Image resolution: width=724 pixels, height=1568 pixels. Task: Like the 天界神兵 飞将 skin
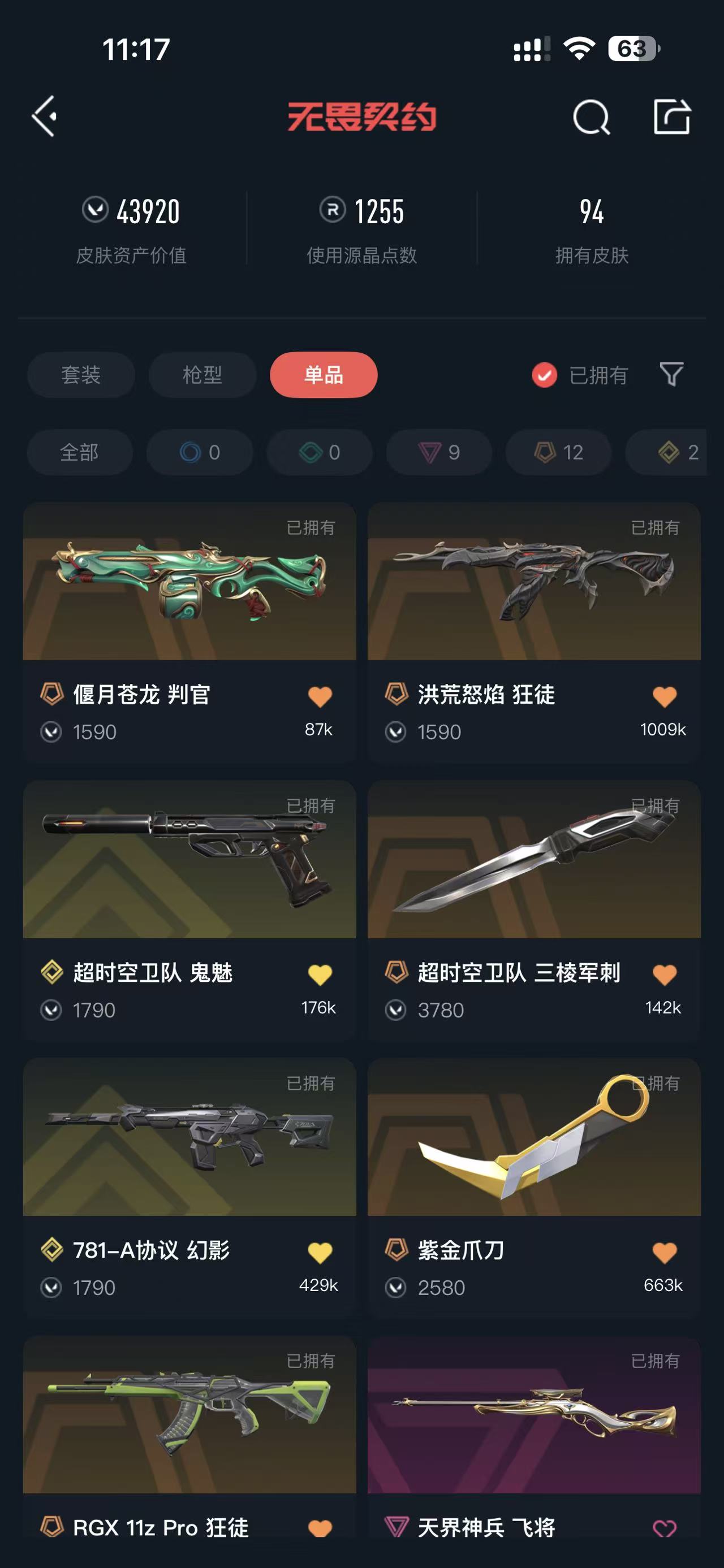(664, 1528)
